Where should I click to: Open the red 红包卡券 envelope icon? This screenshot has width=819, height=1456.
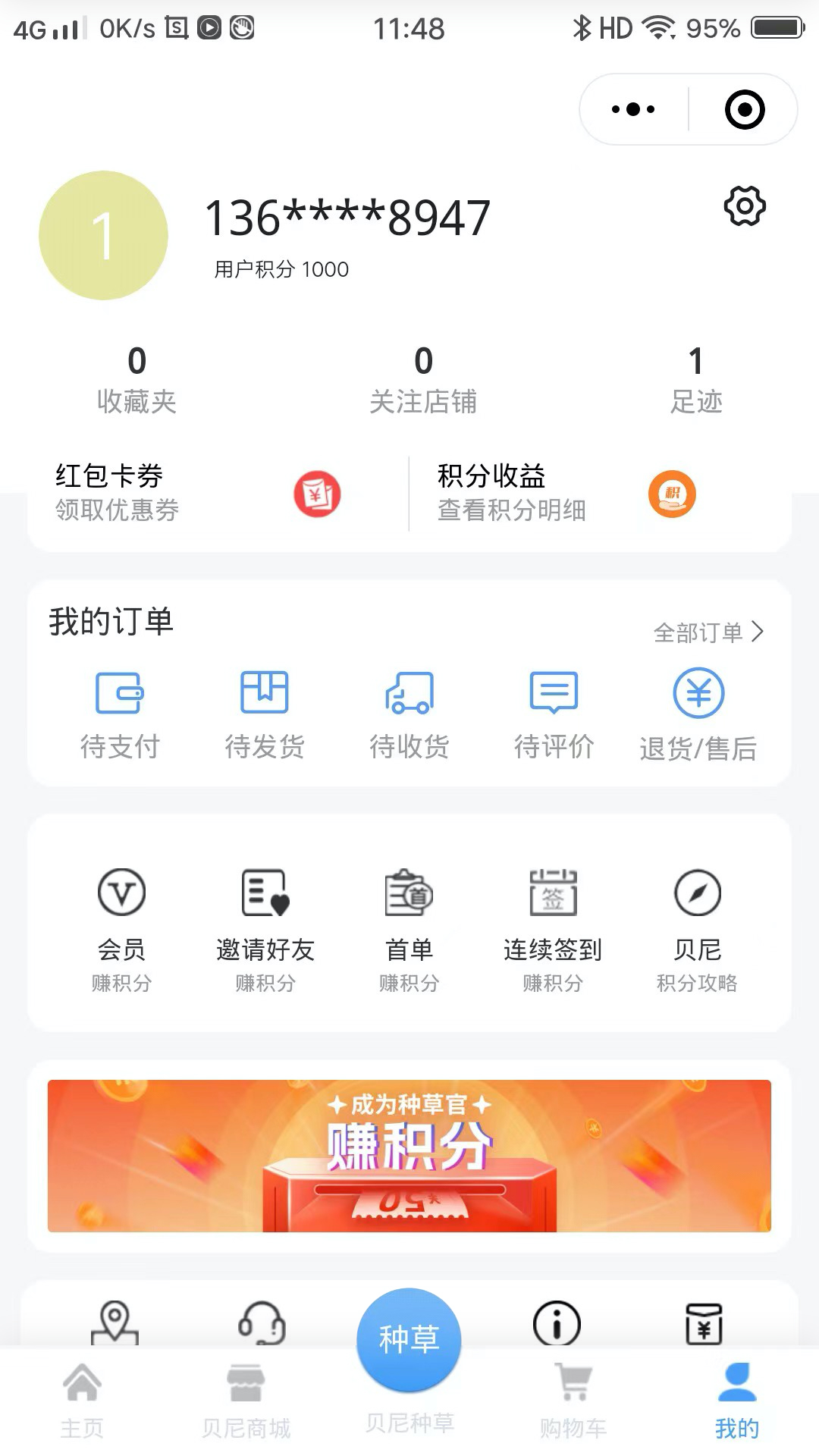point(318,494)
